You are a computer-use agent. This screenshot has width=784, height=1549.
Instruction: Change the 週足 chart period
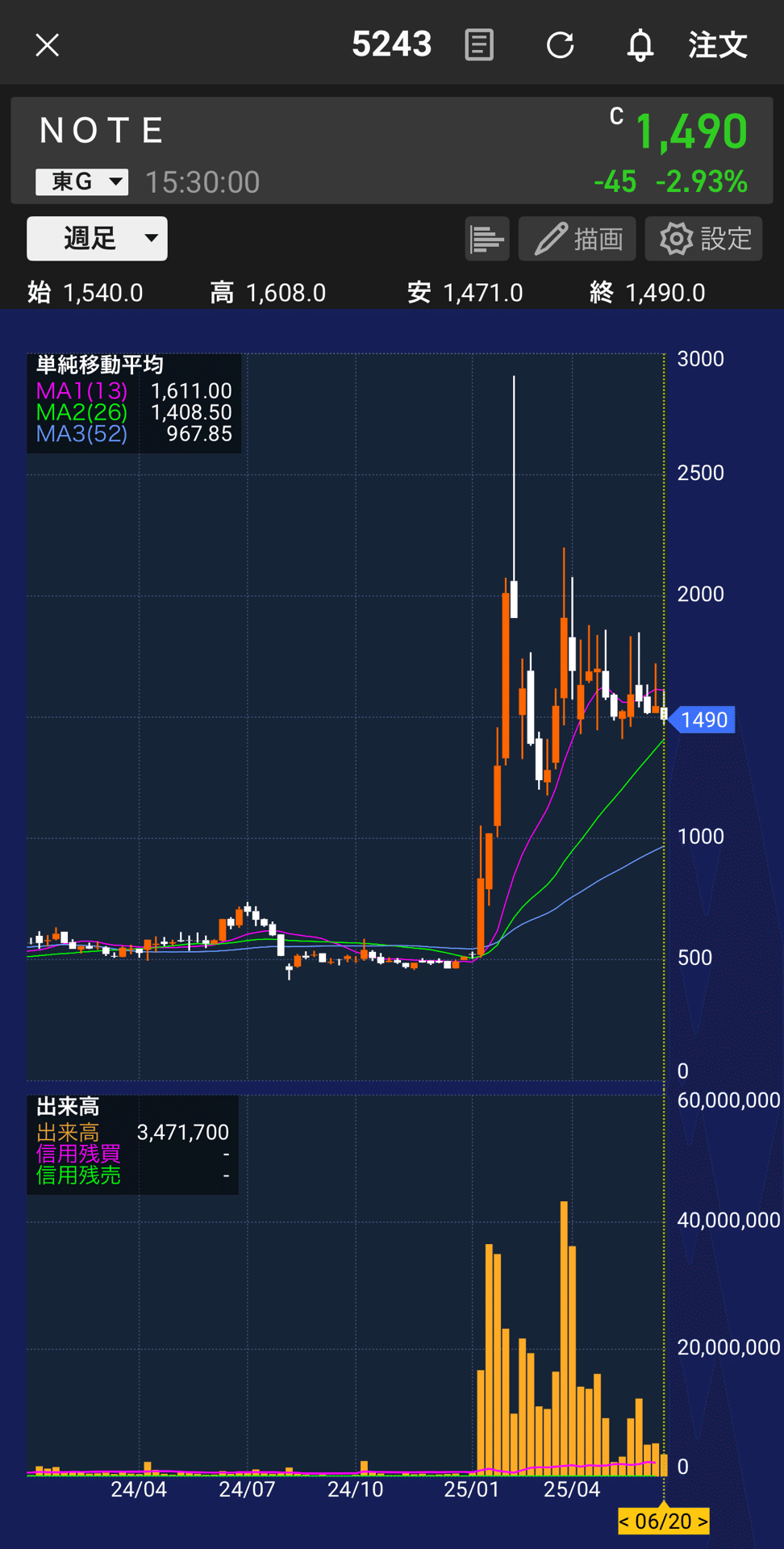coord(98,239)
